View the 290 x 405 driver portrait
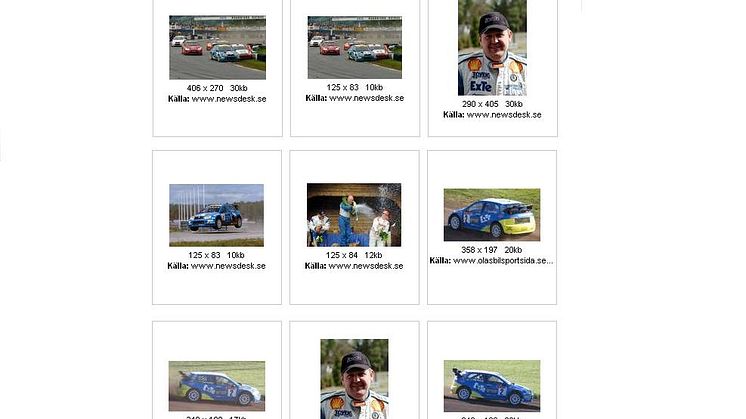The height and width of the screenshot is (419, 746). coord(492,48)
